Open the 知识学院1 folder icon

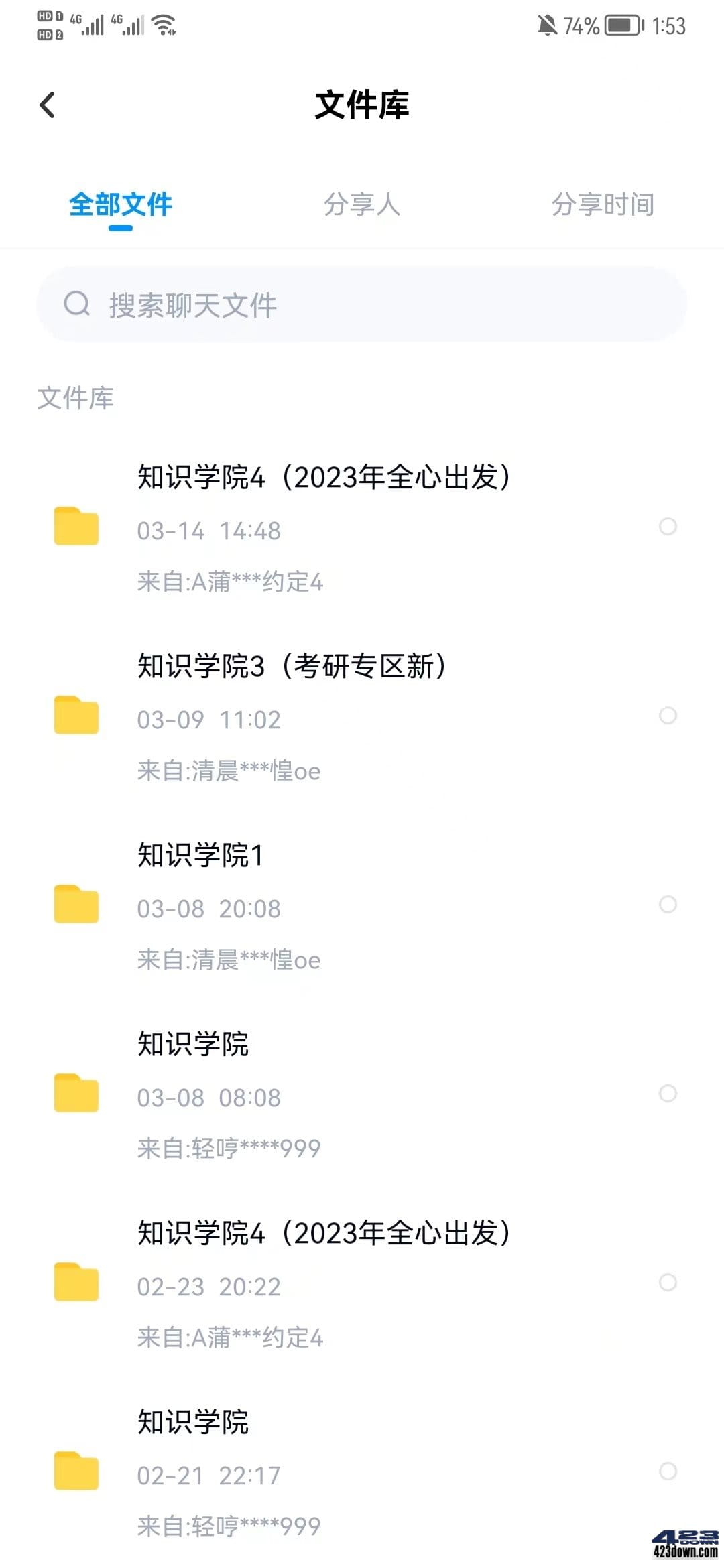point(76,905)
